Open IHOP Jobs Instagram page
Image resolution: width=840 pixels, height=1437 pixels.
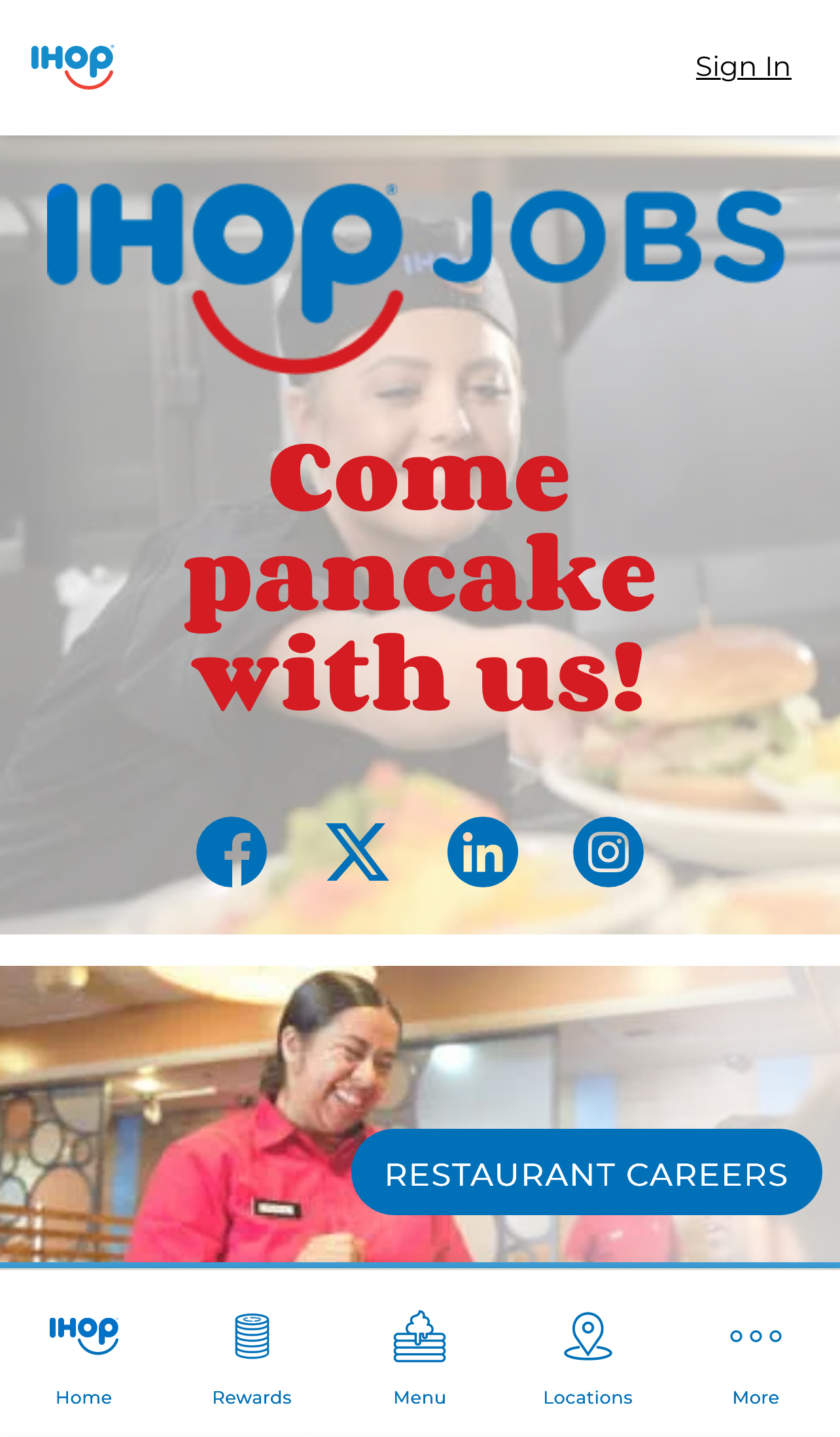608,852
